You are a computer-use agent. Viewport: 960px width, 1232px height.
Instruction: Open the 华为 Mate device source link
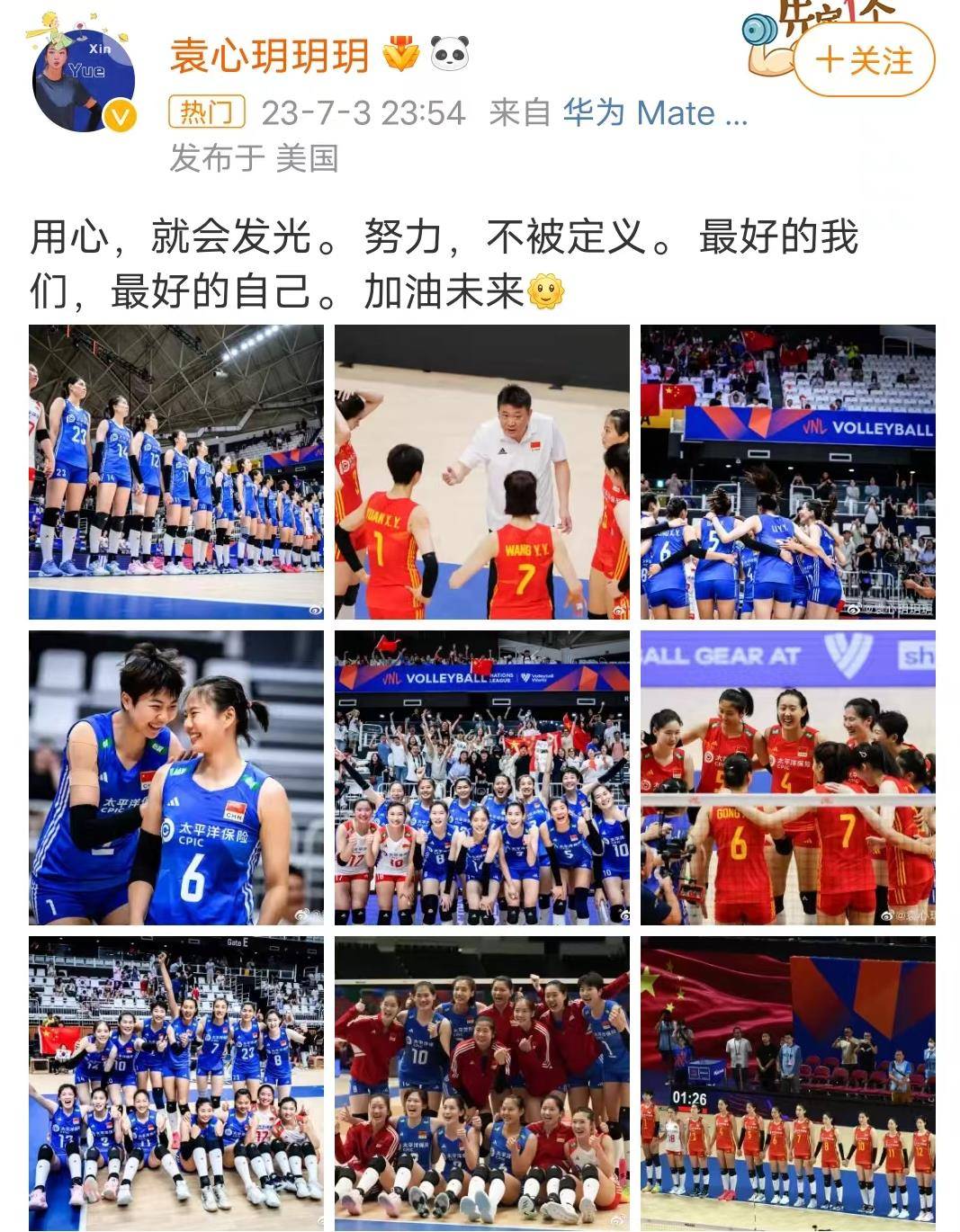tap(654, 113)
